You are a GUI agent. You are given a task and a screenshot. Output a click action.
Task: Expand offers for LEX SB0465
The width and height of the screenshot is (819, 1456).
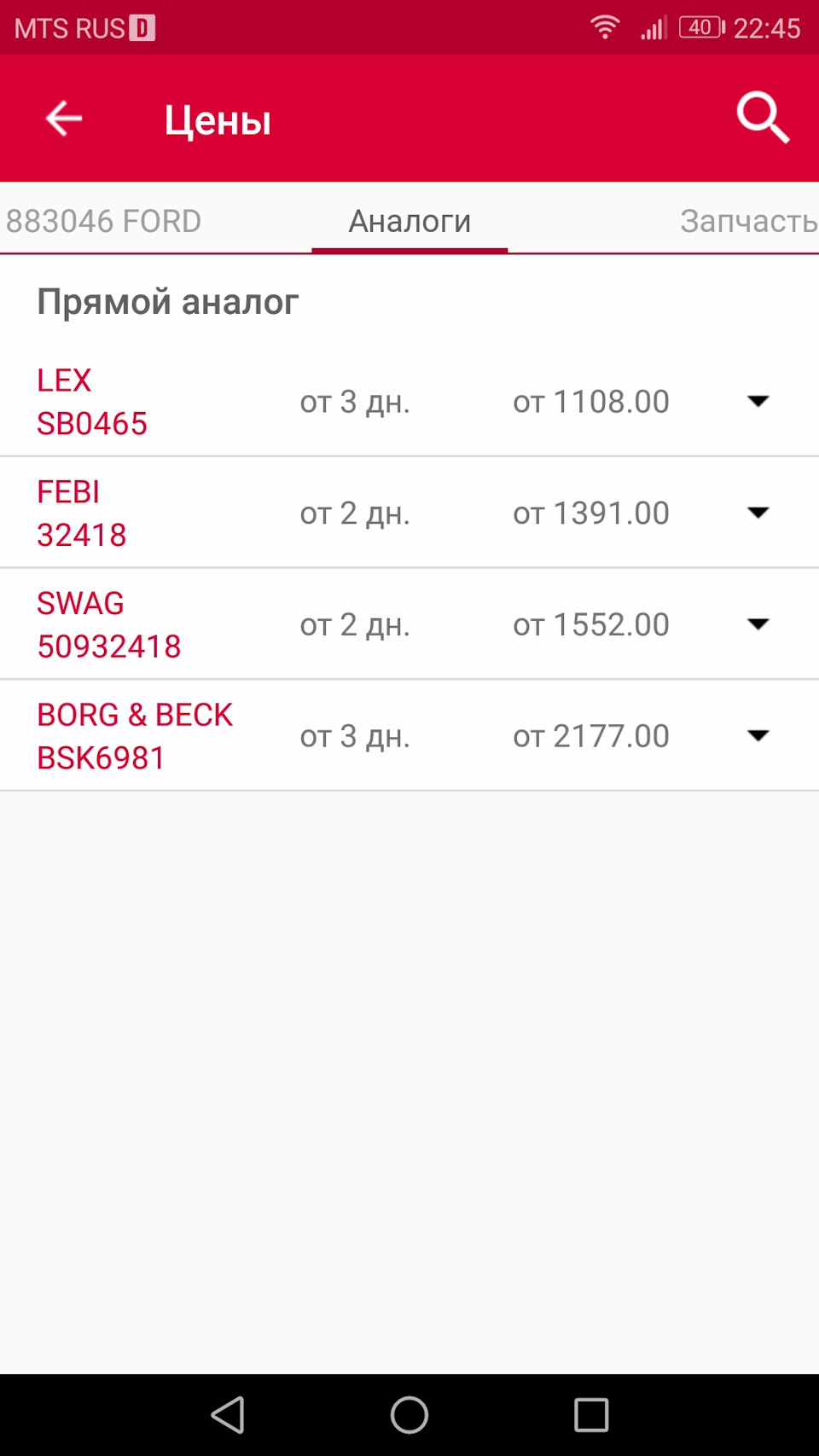(758, 401)
